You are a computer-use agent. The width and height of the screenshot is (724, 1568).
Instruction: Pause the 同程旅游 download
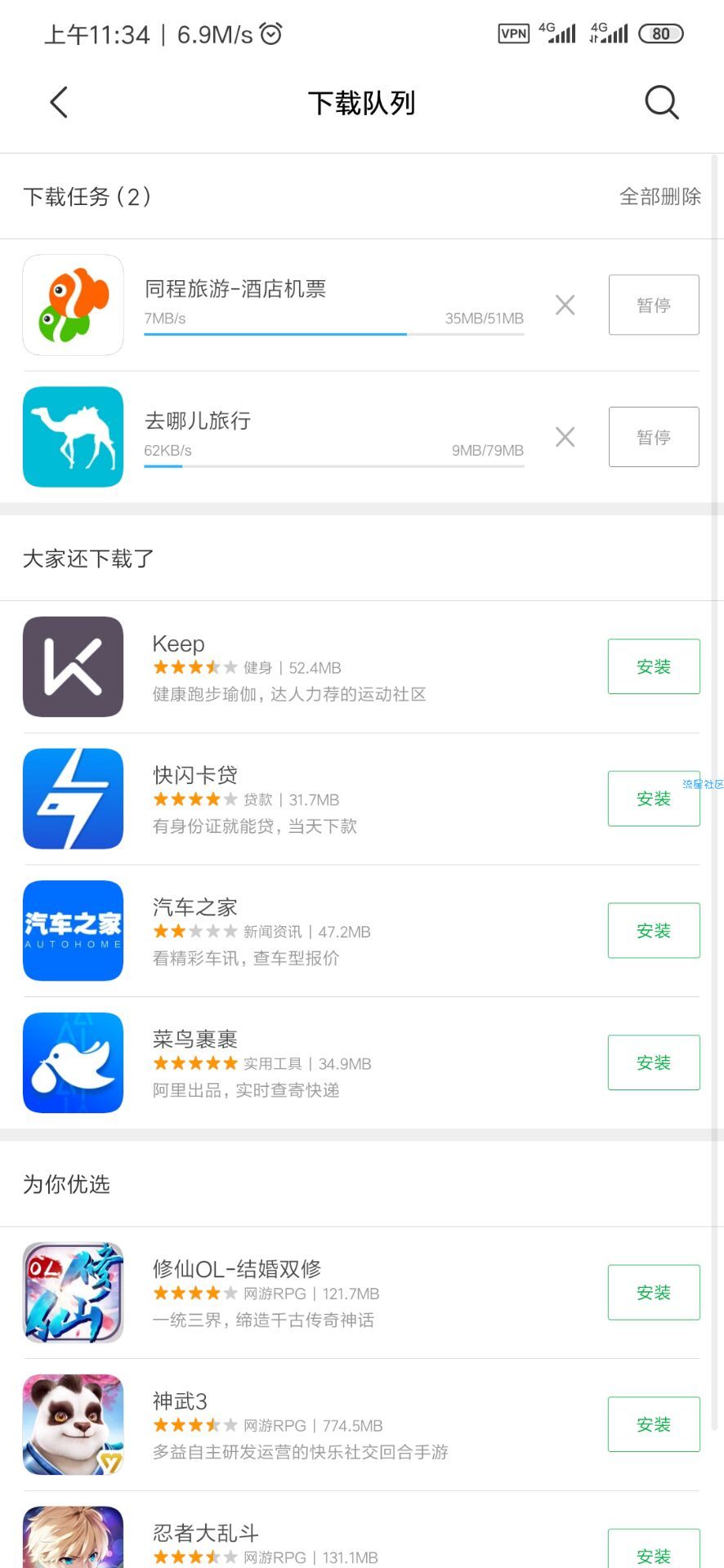point(653,305)
